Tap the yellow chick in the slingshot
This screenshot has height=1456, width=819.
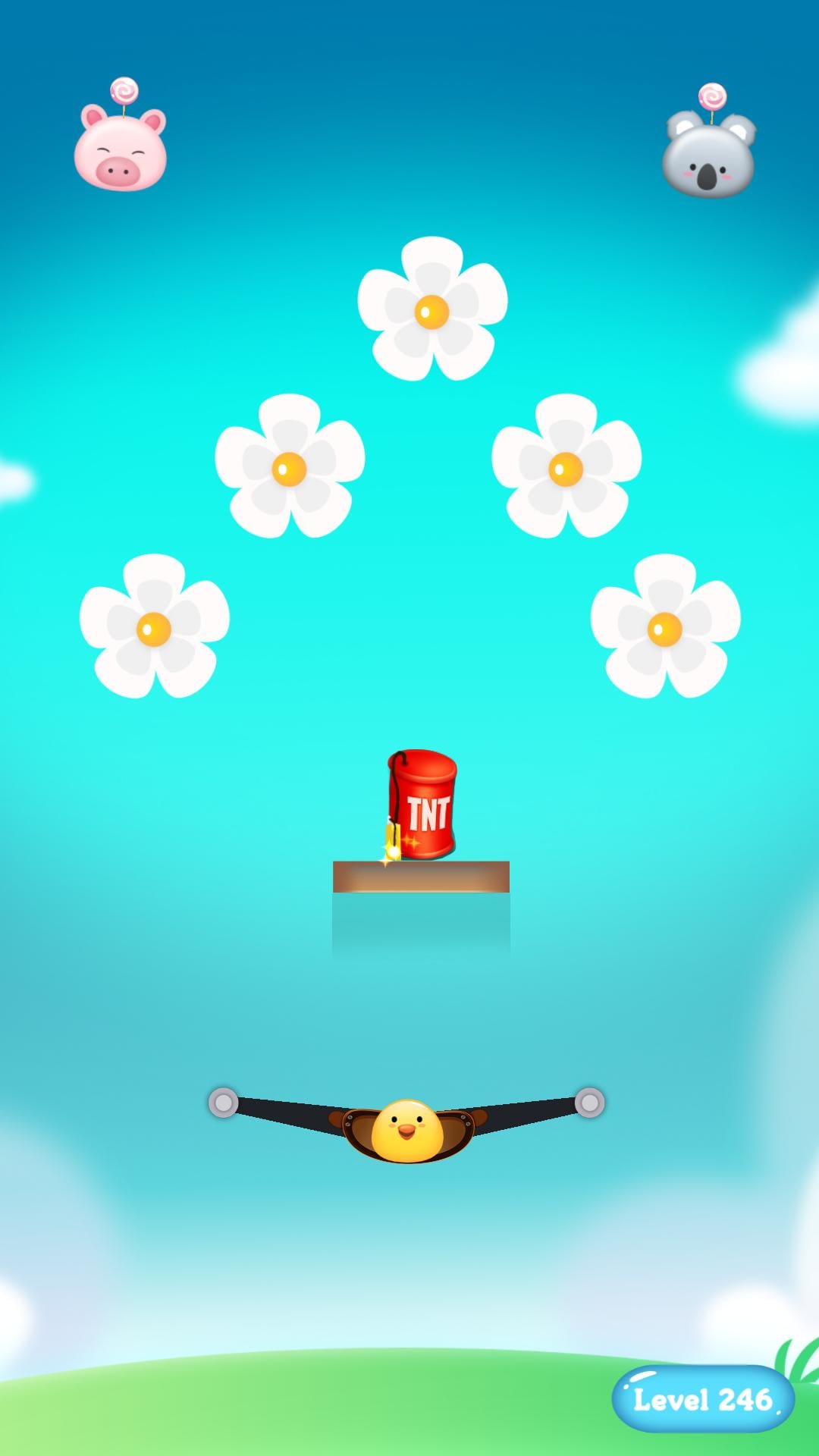(407, 1130)
